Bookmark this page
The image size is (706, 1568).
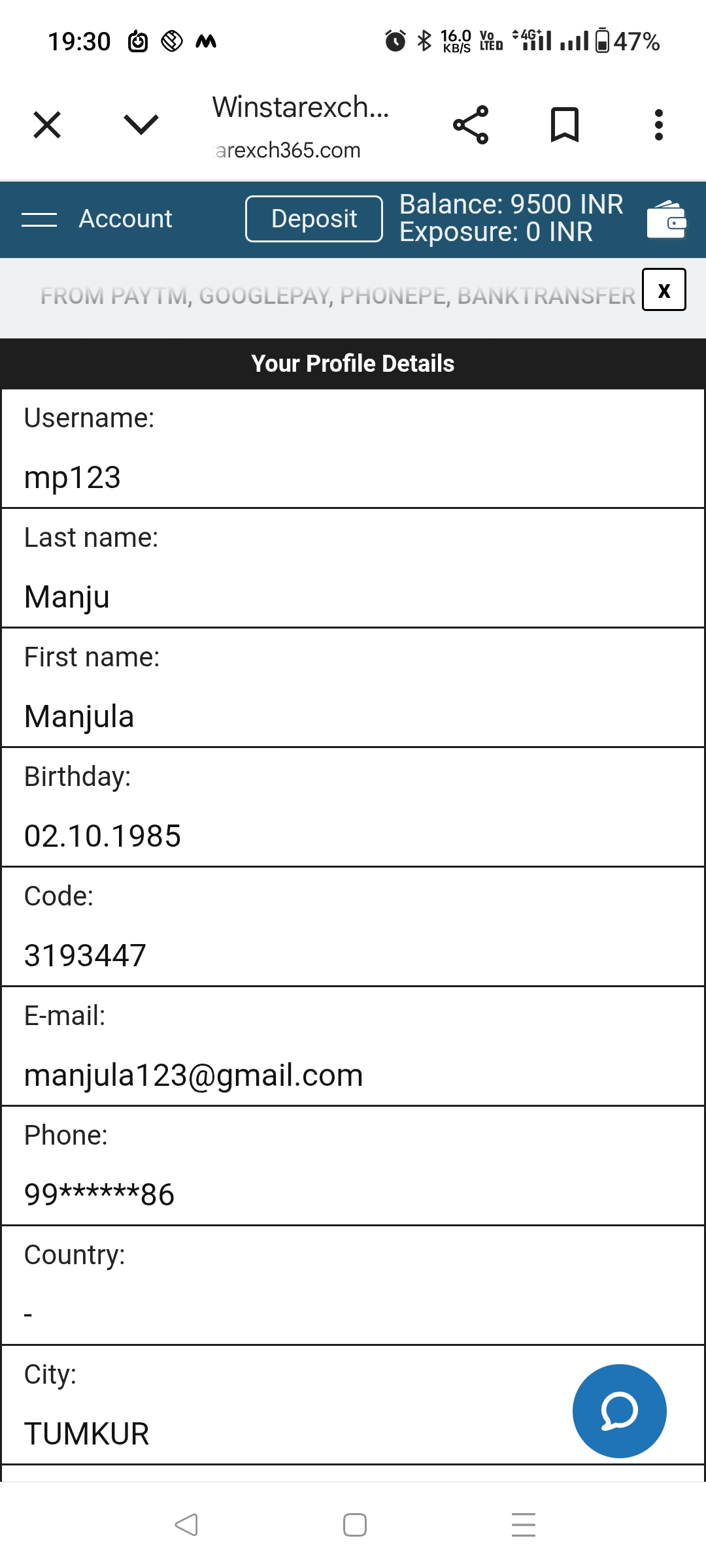tap(565, 125)
